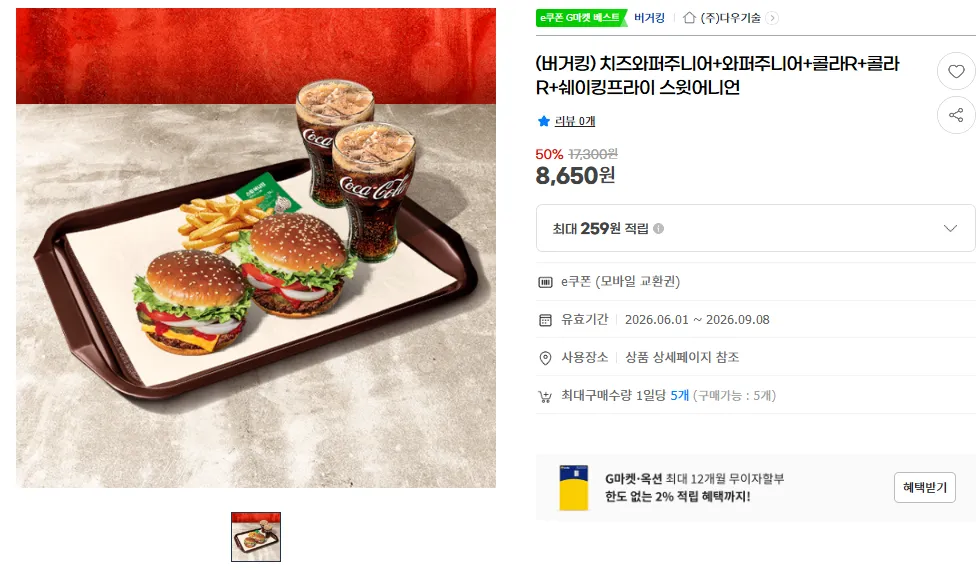Open the 리뷰 0개 reviews link
Image resolution: width=976 pixels, height=580 pixels.
click(575, 121)
